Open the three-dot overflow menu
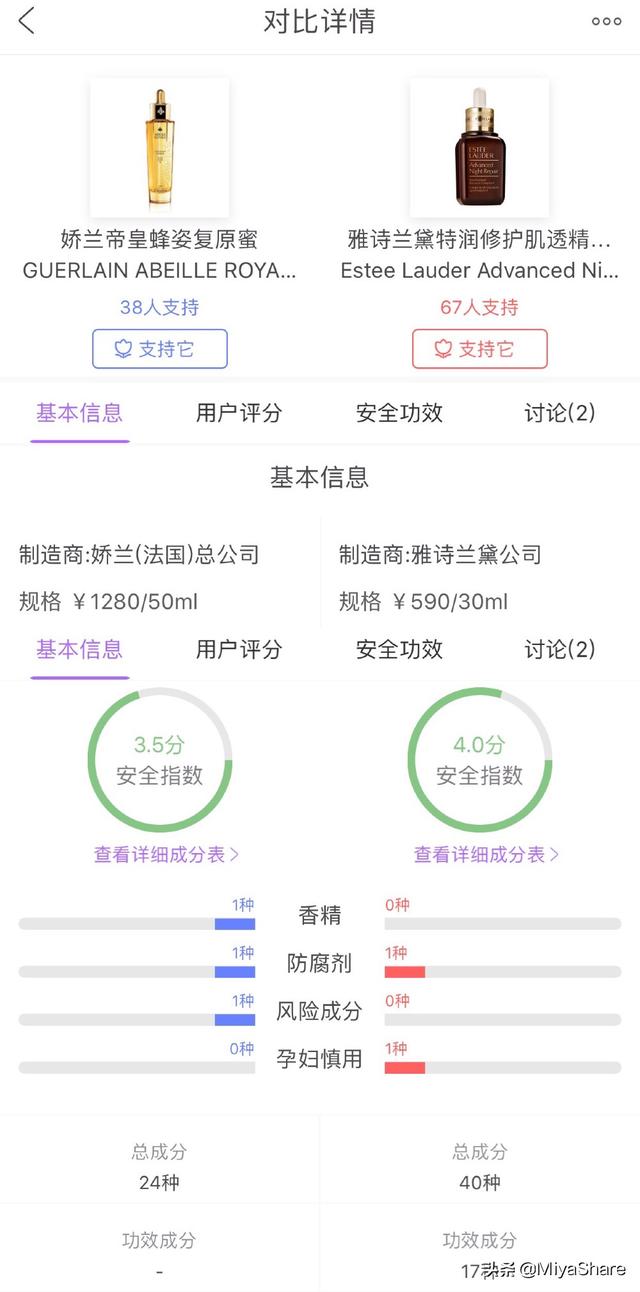This screenshot has height=1292, width=640. [x=606, y=21]
